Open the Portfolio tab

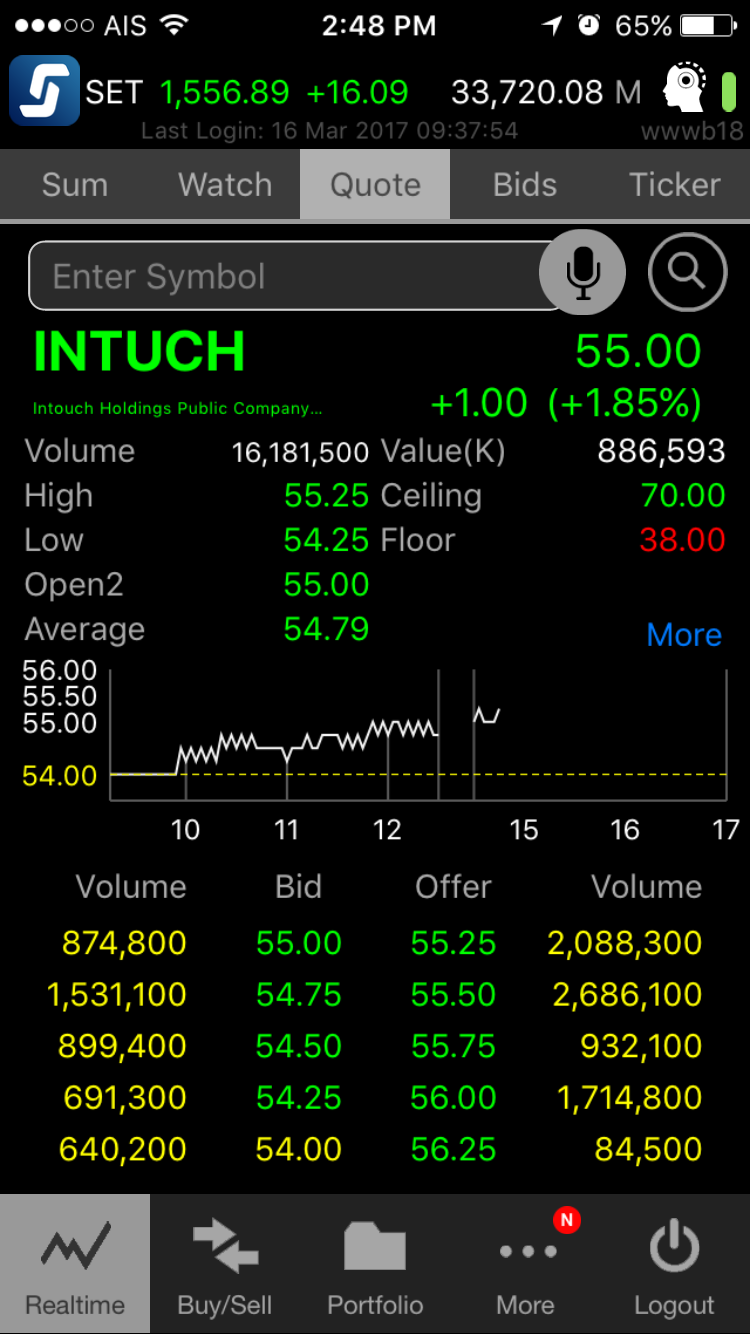[x=375, y=1264]
